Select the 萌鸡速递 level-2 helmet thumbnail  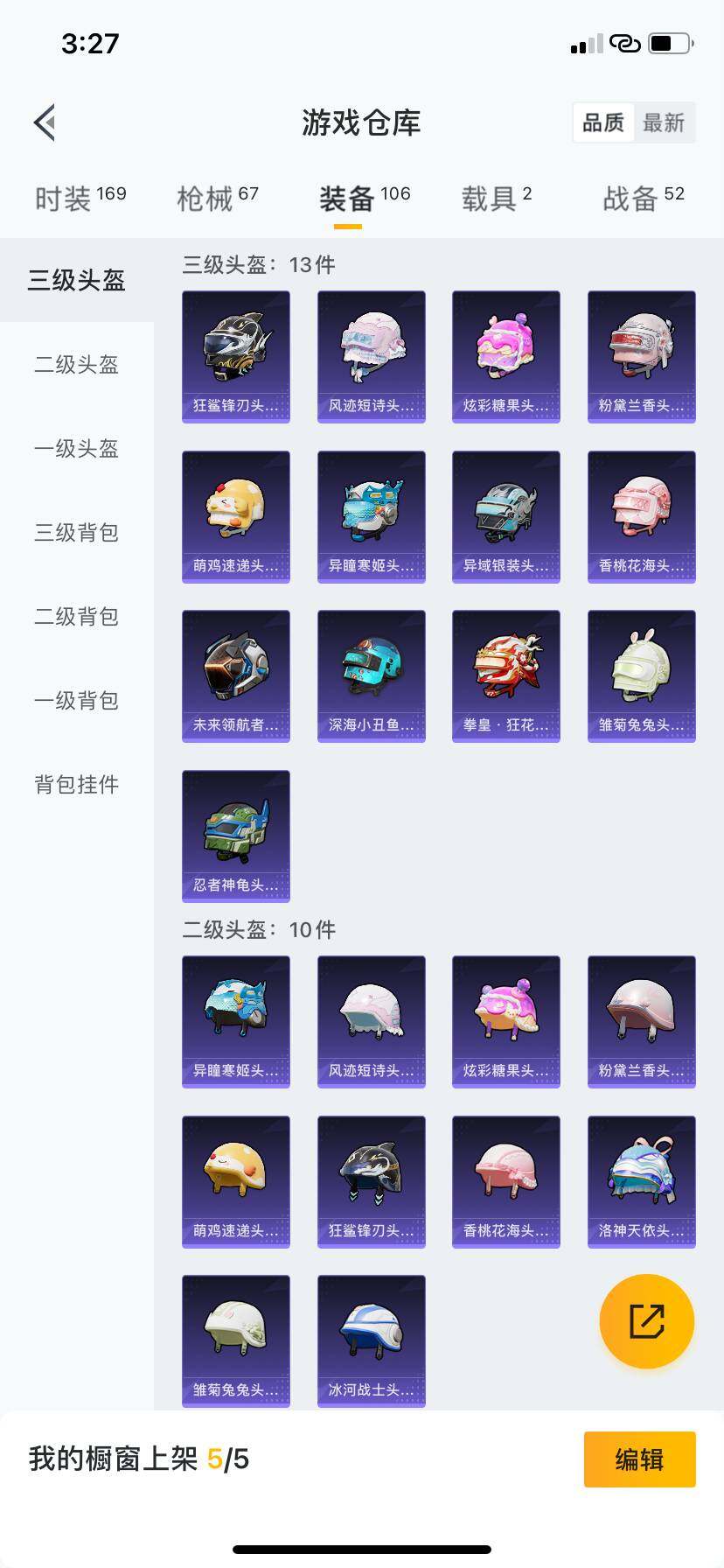[235, 1181]
